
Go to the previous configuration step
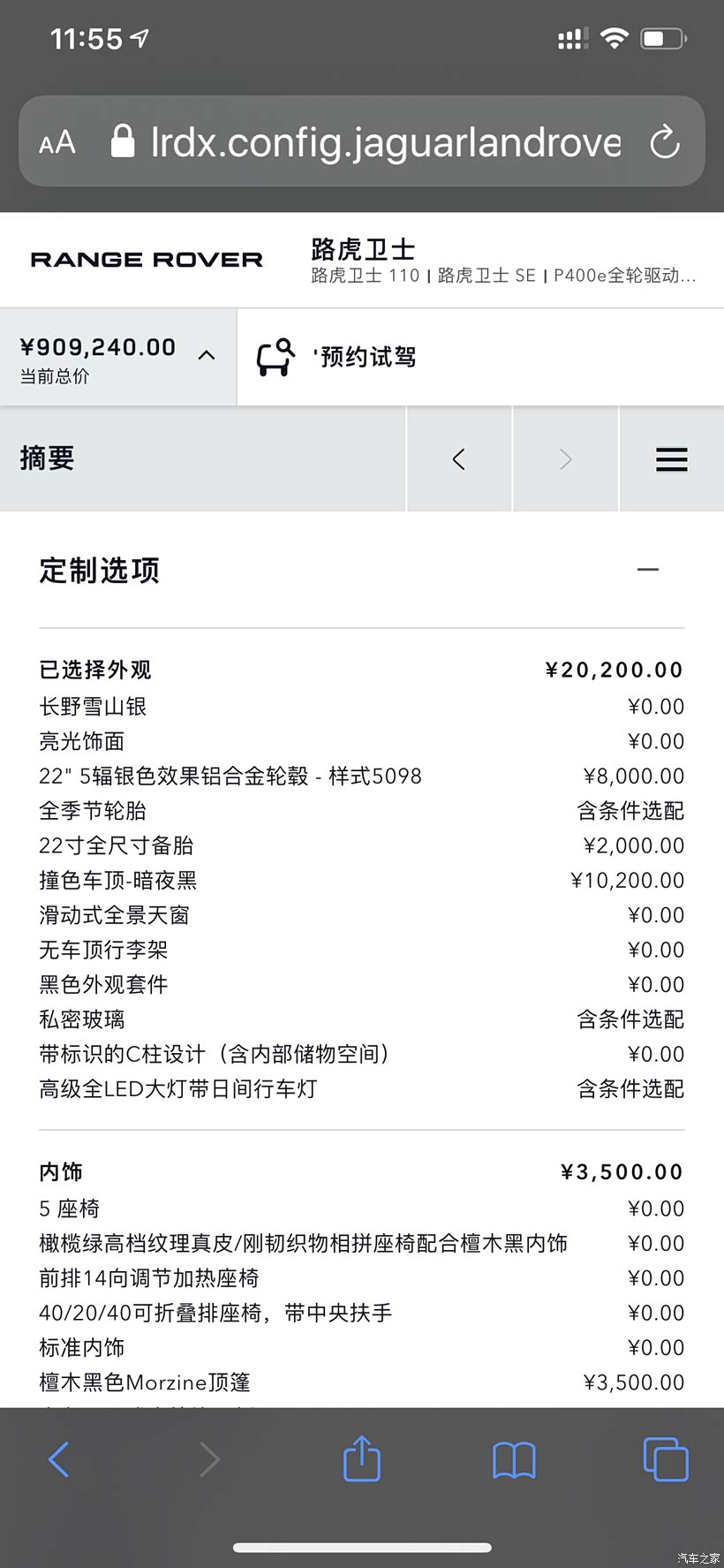[x=459, y=459]
